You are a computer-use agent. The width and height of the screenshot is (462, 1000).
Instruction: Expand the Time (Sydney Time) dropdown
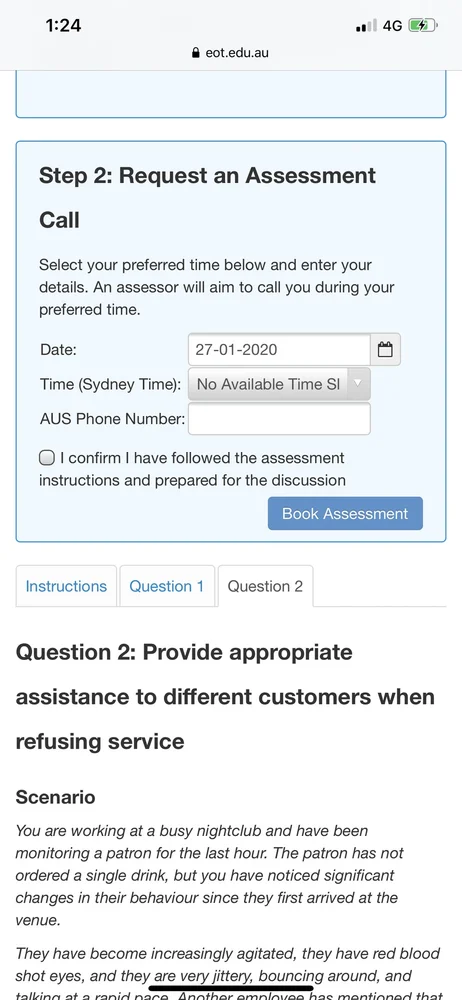[279, 384]
